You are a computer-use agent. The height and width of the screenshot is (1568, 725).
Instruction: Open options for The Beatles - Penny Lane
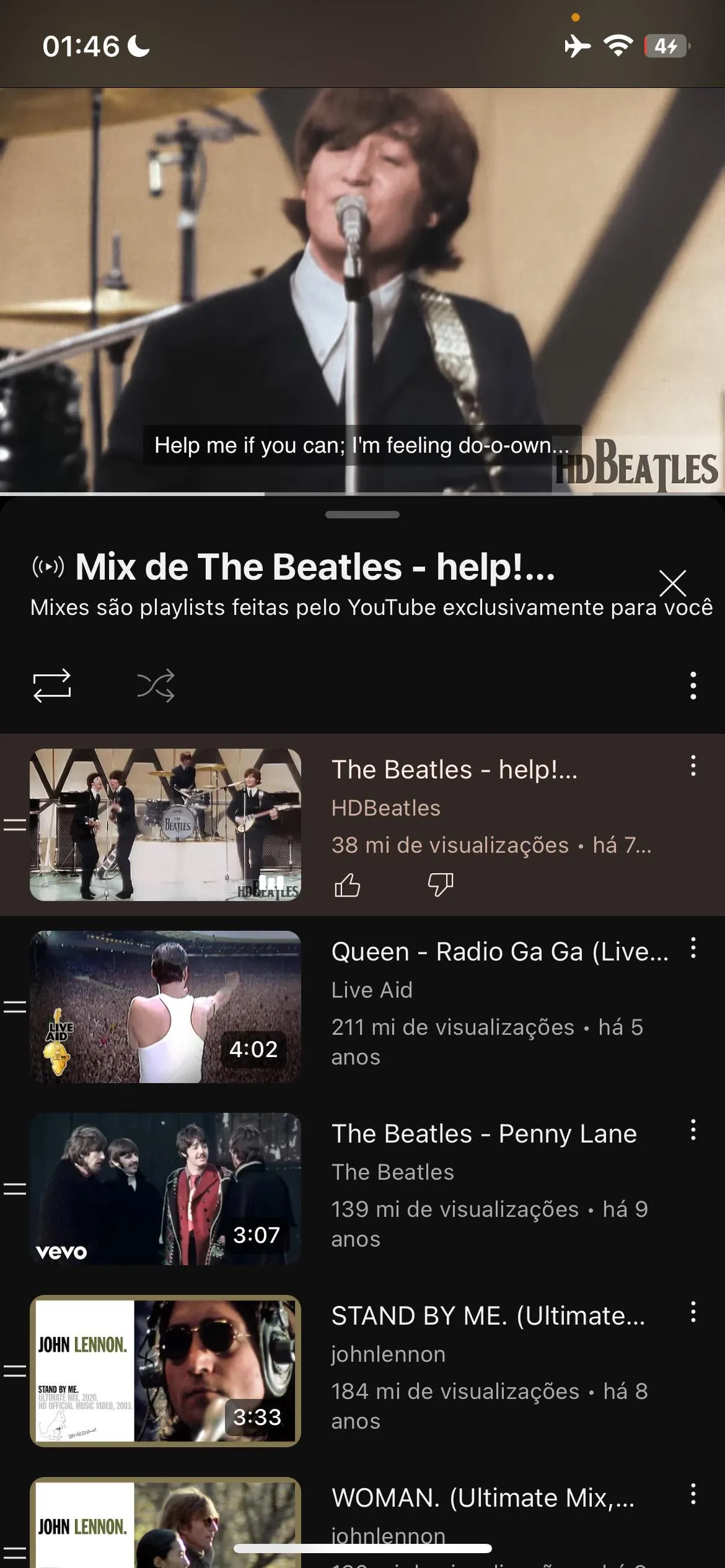point(693,1130)
